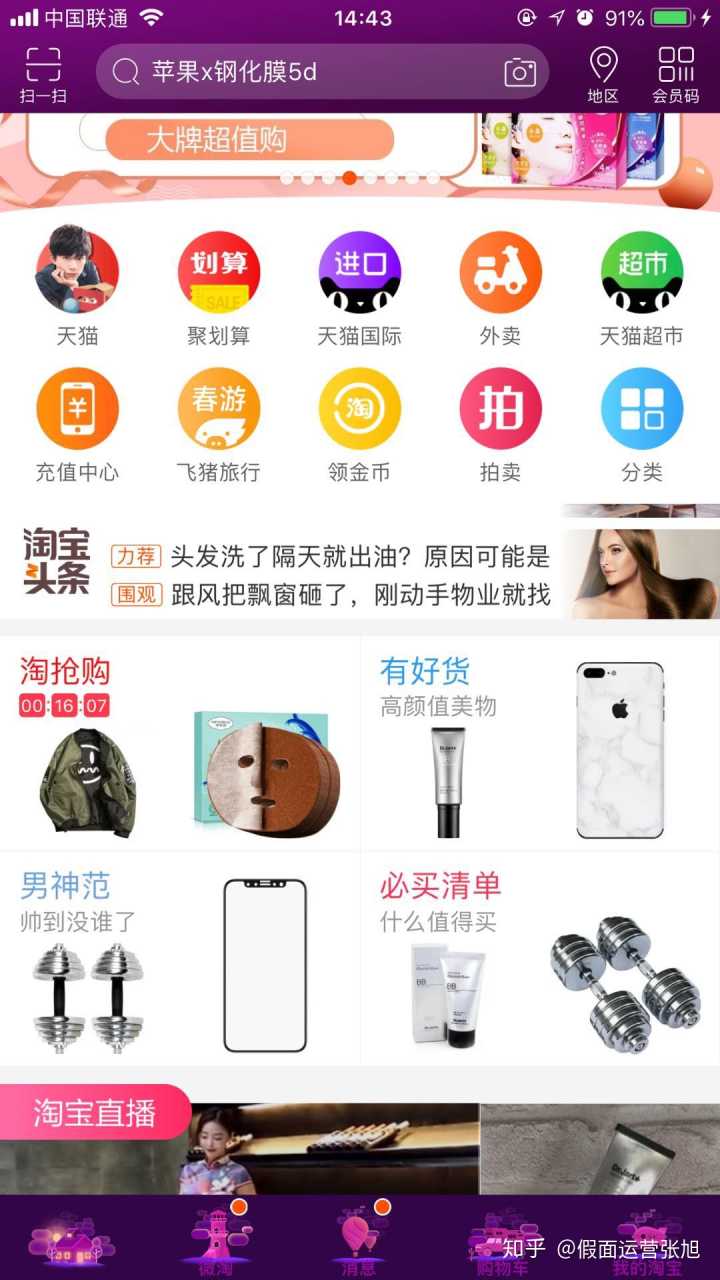
Task: Open the 会员码 member code
Action: [x=676, y=74]
